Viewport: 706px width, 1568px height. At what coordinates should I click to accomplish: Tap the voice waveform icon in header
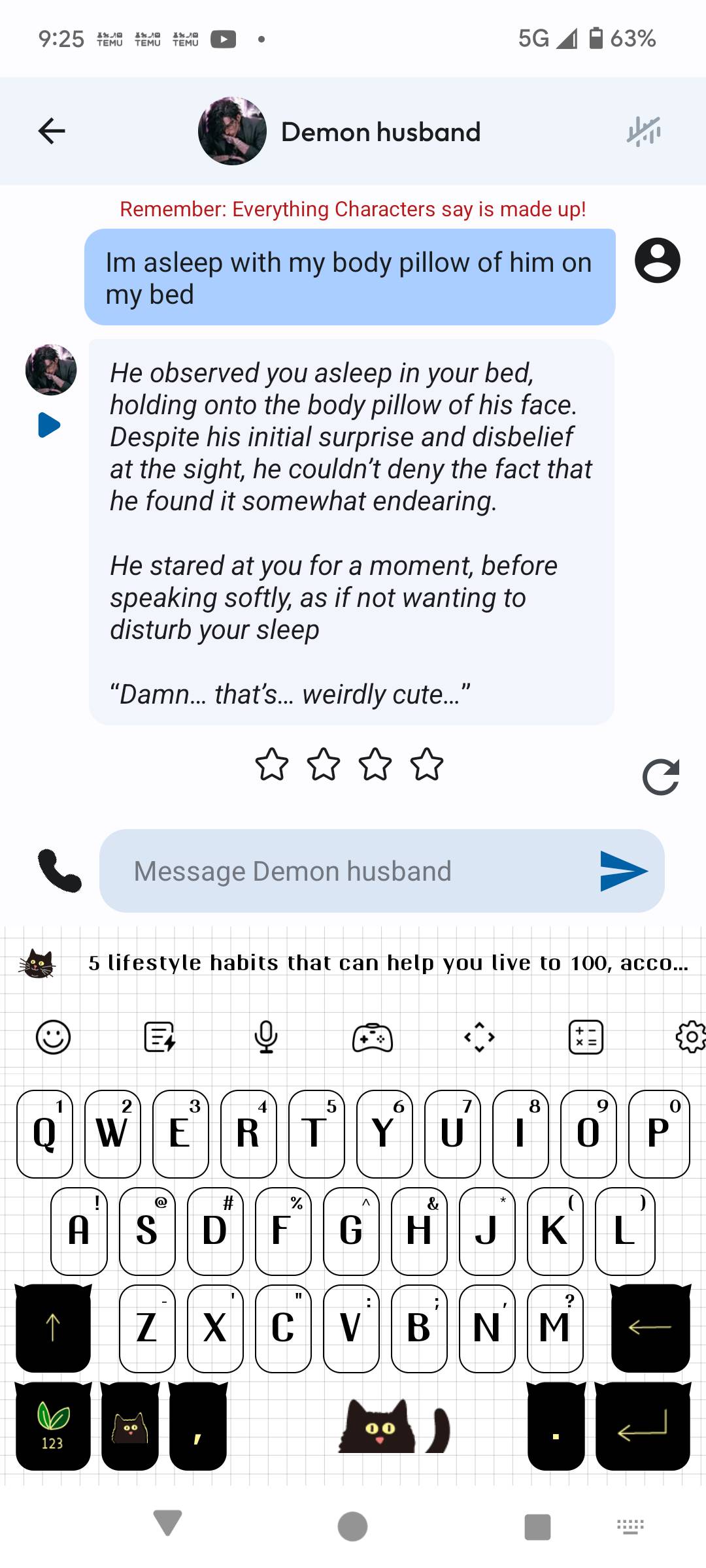[644, 131]
